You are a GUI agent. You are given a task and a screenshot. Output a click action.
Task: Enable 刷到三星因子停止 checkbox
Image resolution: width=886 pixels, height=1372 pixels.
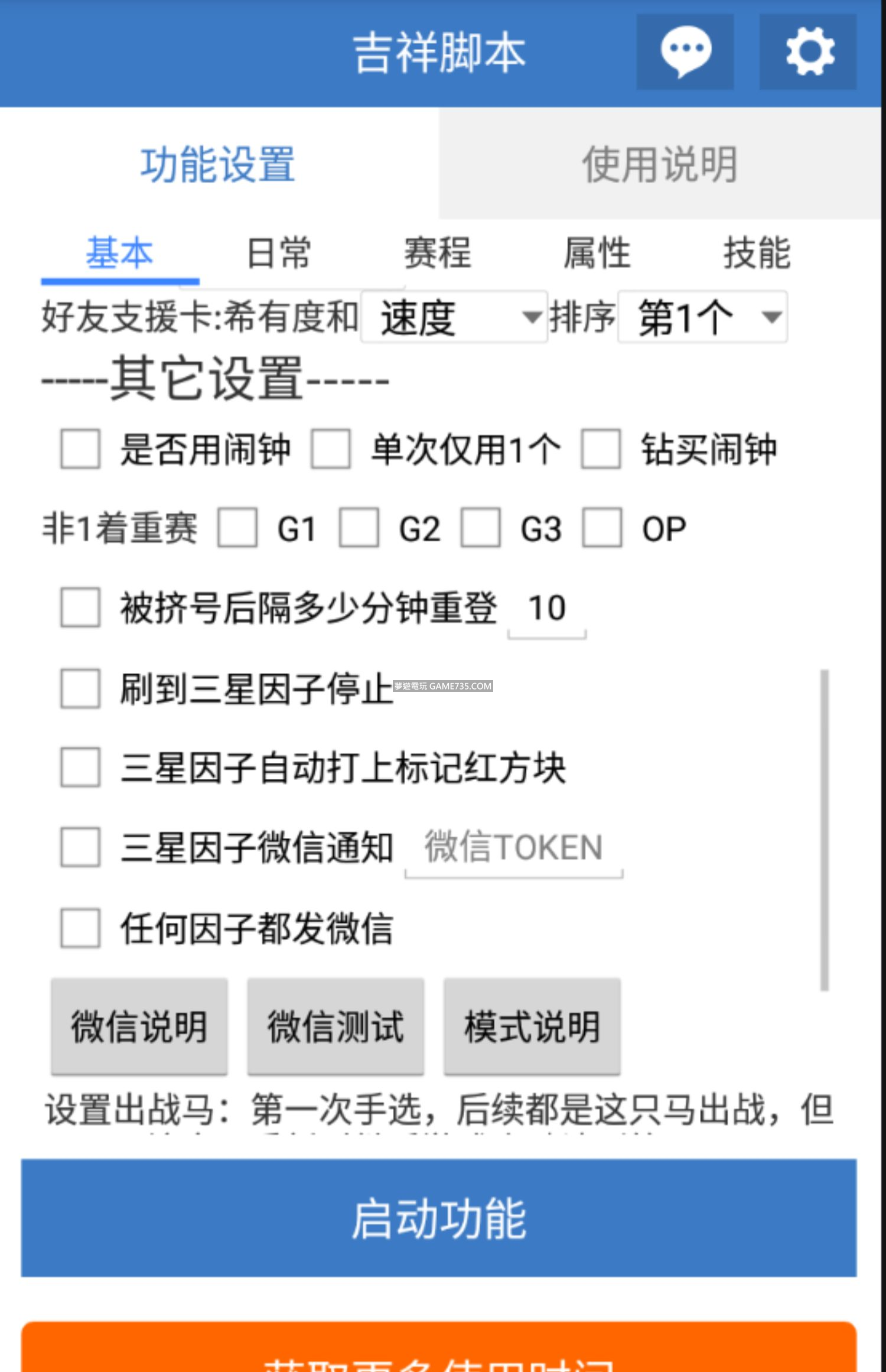(80, 688)
